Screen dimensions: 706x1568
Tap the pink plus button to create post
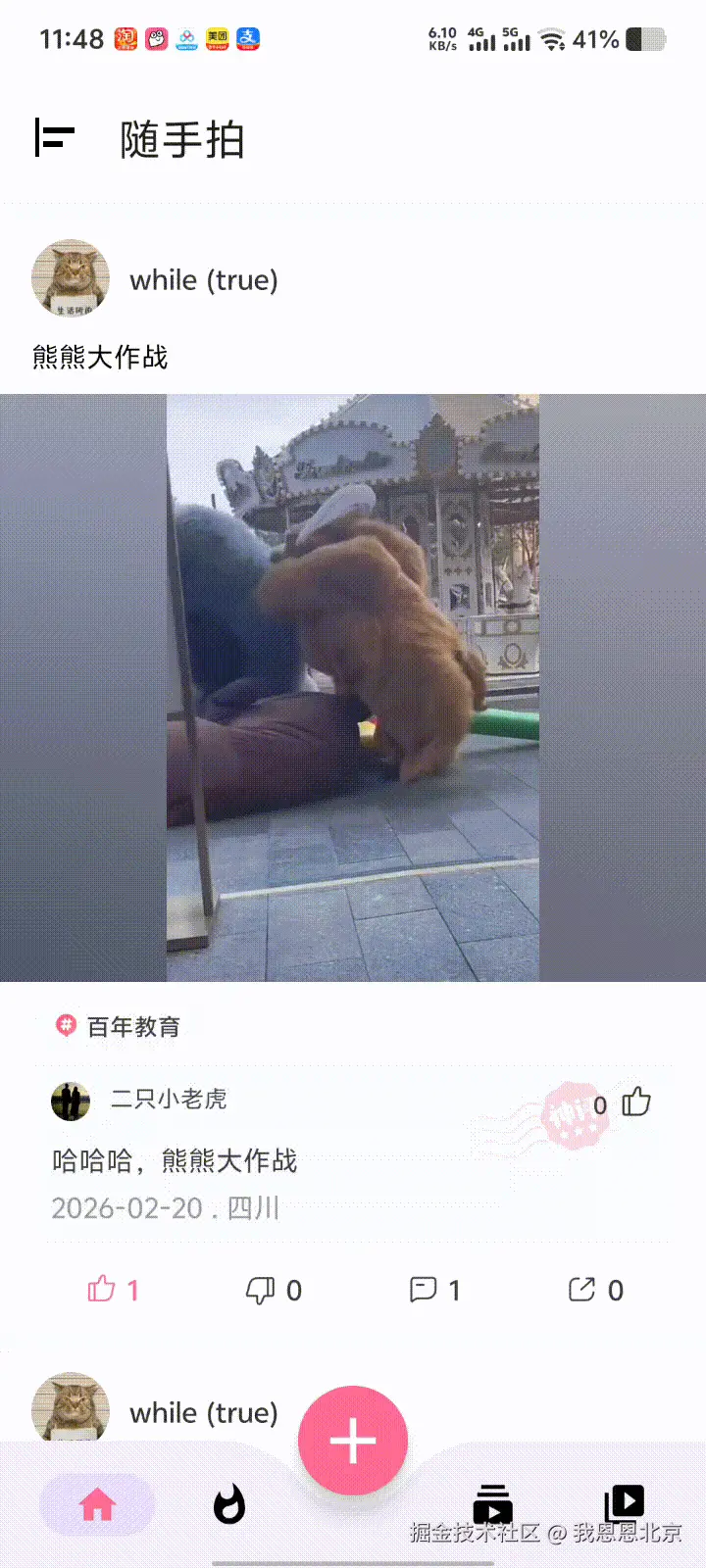[353, 1441]
